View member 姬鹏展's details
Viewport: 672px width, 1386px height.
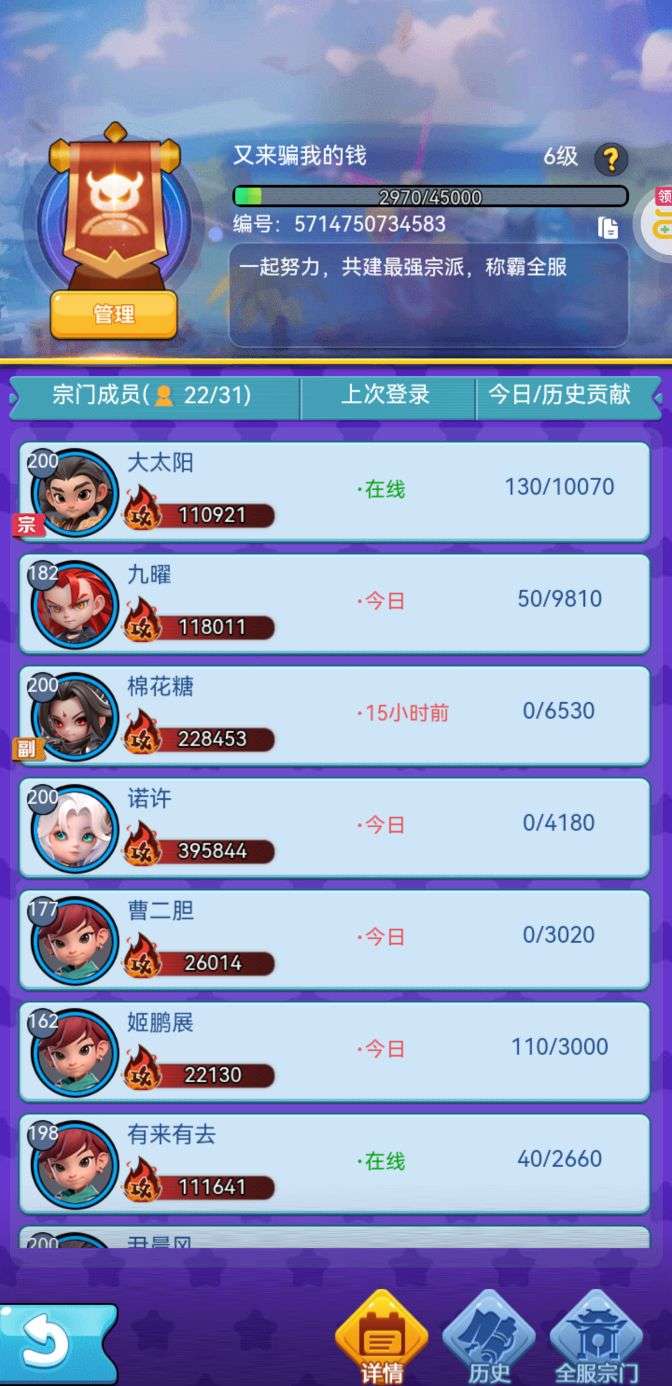tap(335, 1051)
